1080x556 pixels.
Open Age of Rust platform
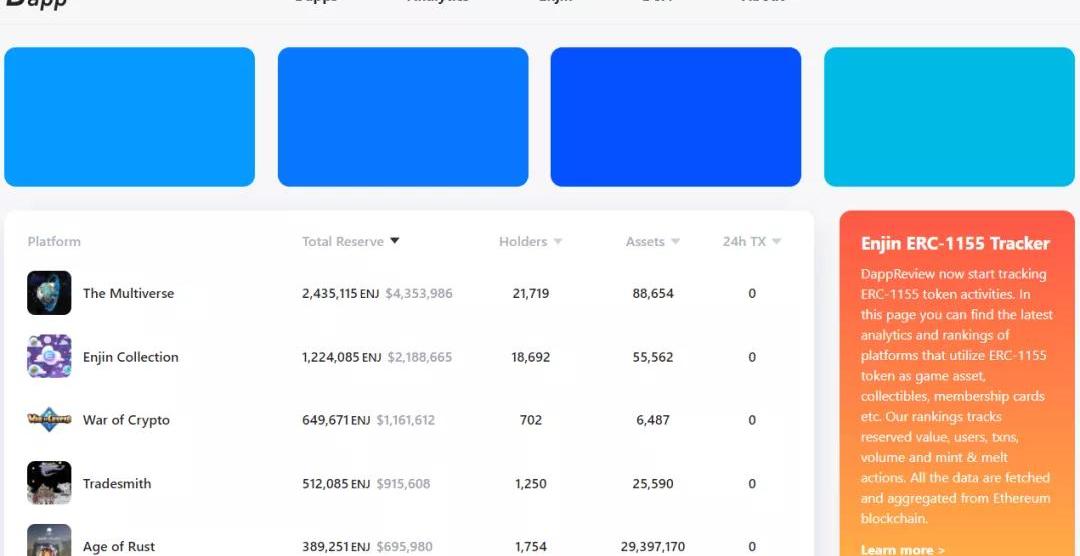pyautogui.click(x=119, y=546)
